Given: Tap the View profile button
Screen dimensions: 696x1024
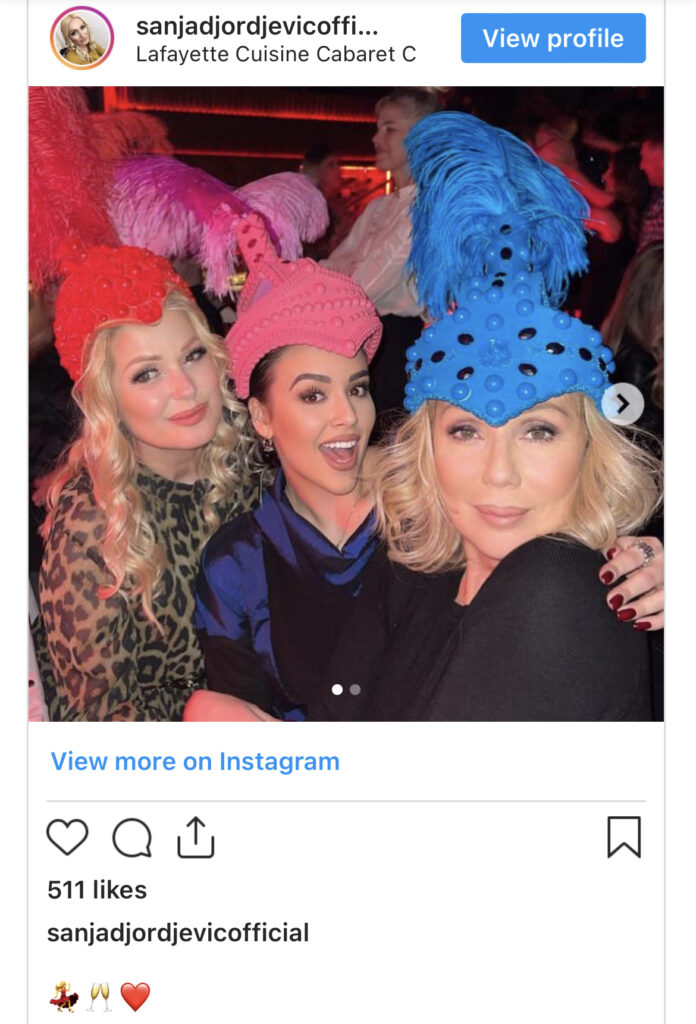Looking at the screenshot, I should [x=552, y=38].
